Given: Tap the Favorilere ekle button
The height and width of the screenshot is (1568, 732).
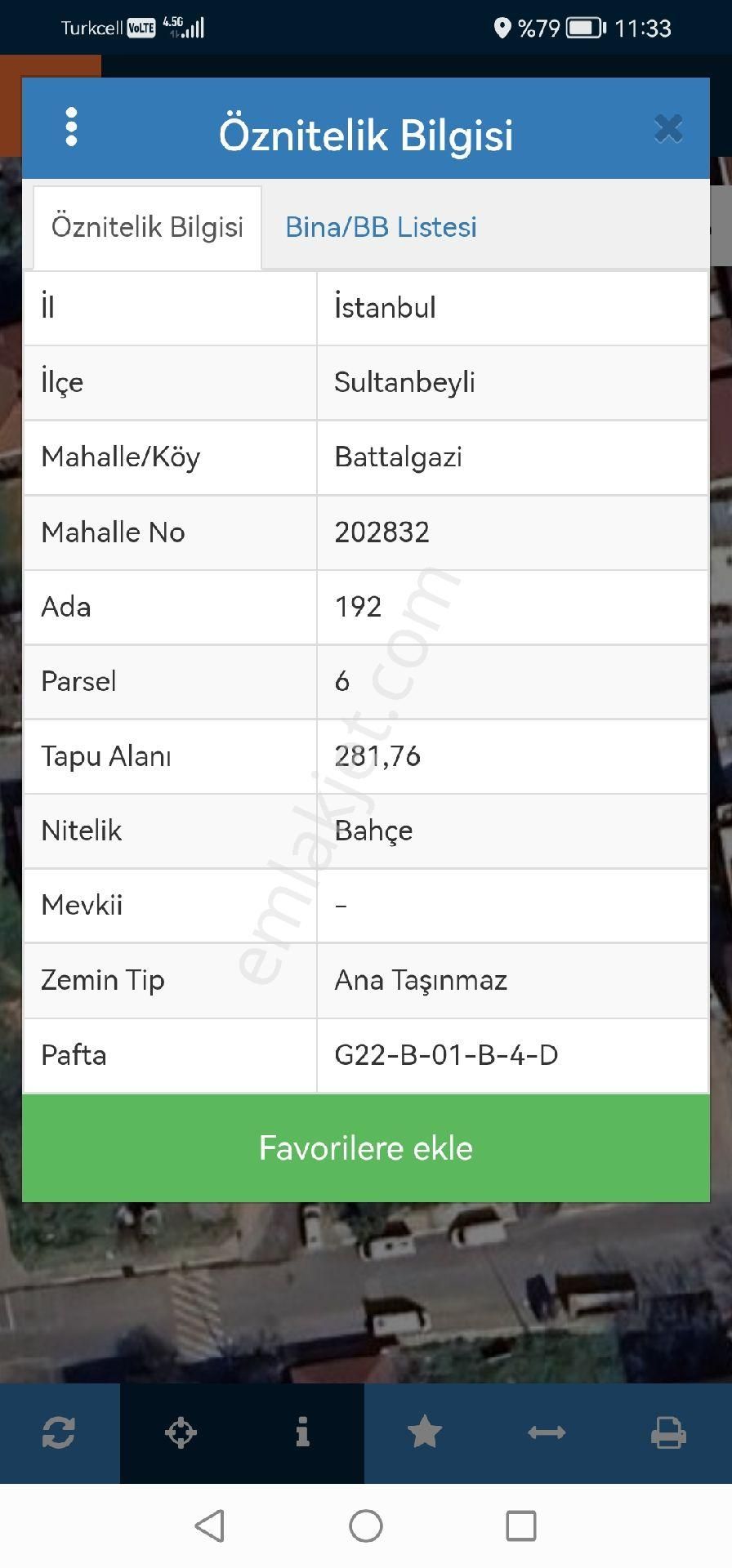Looking at the screenshot, I should click(x=366, y=1147).
